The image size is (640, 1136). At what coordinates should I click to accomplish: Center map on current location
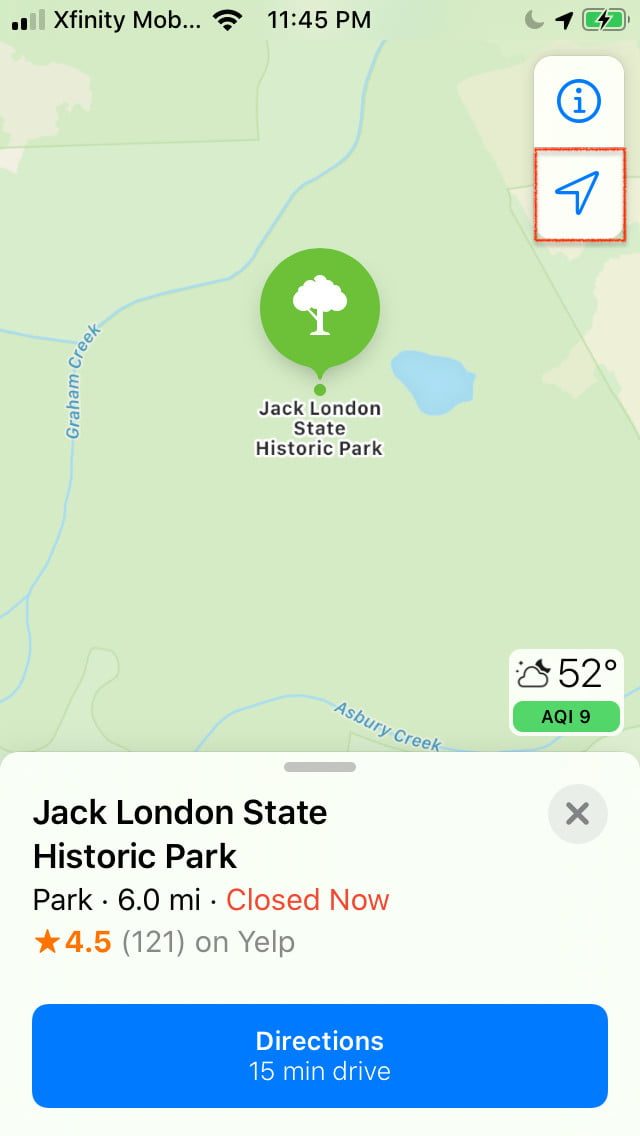coord(578,193)
